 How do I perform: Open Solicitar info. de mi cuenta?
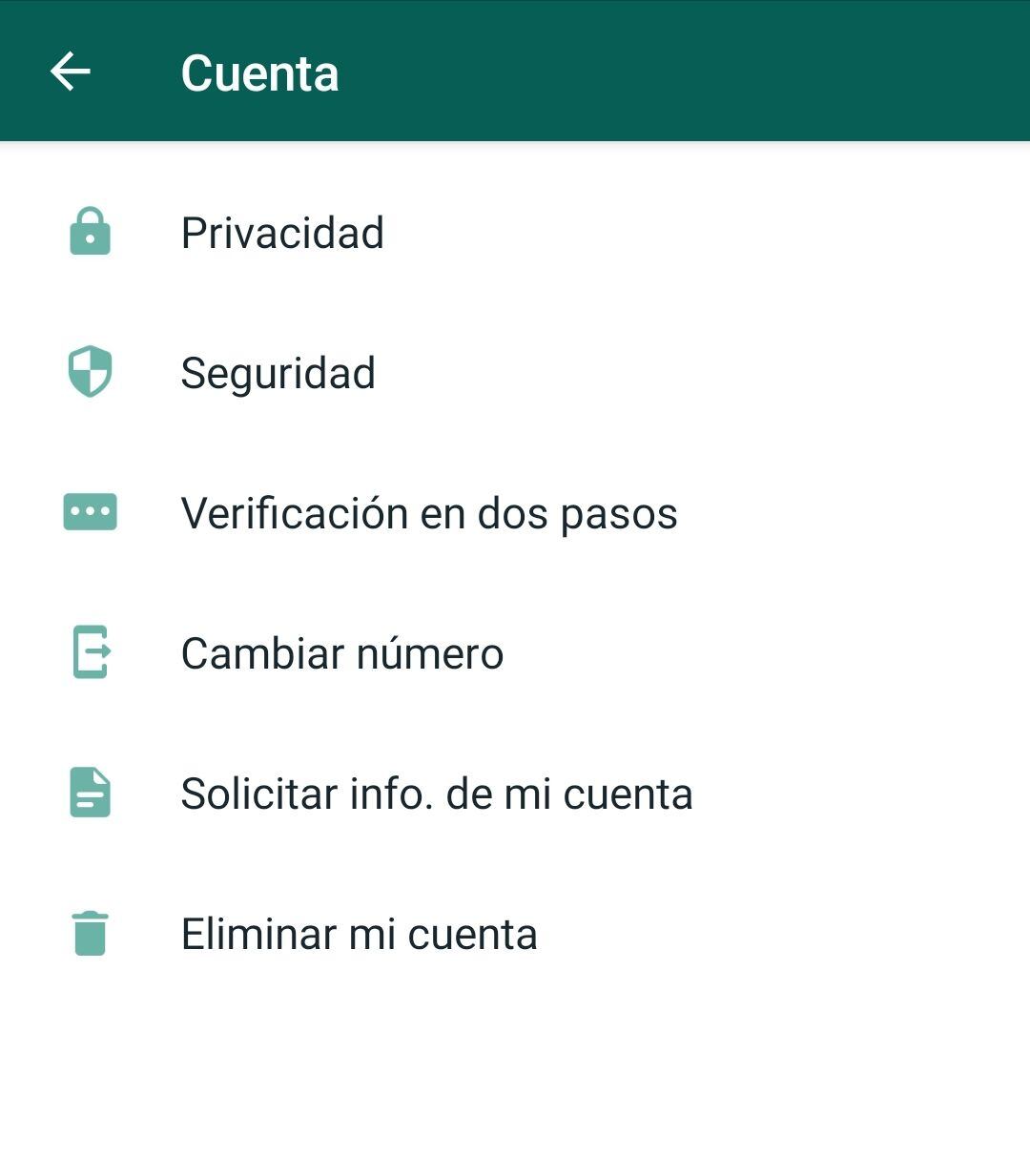pos(436,794)
